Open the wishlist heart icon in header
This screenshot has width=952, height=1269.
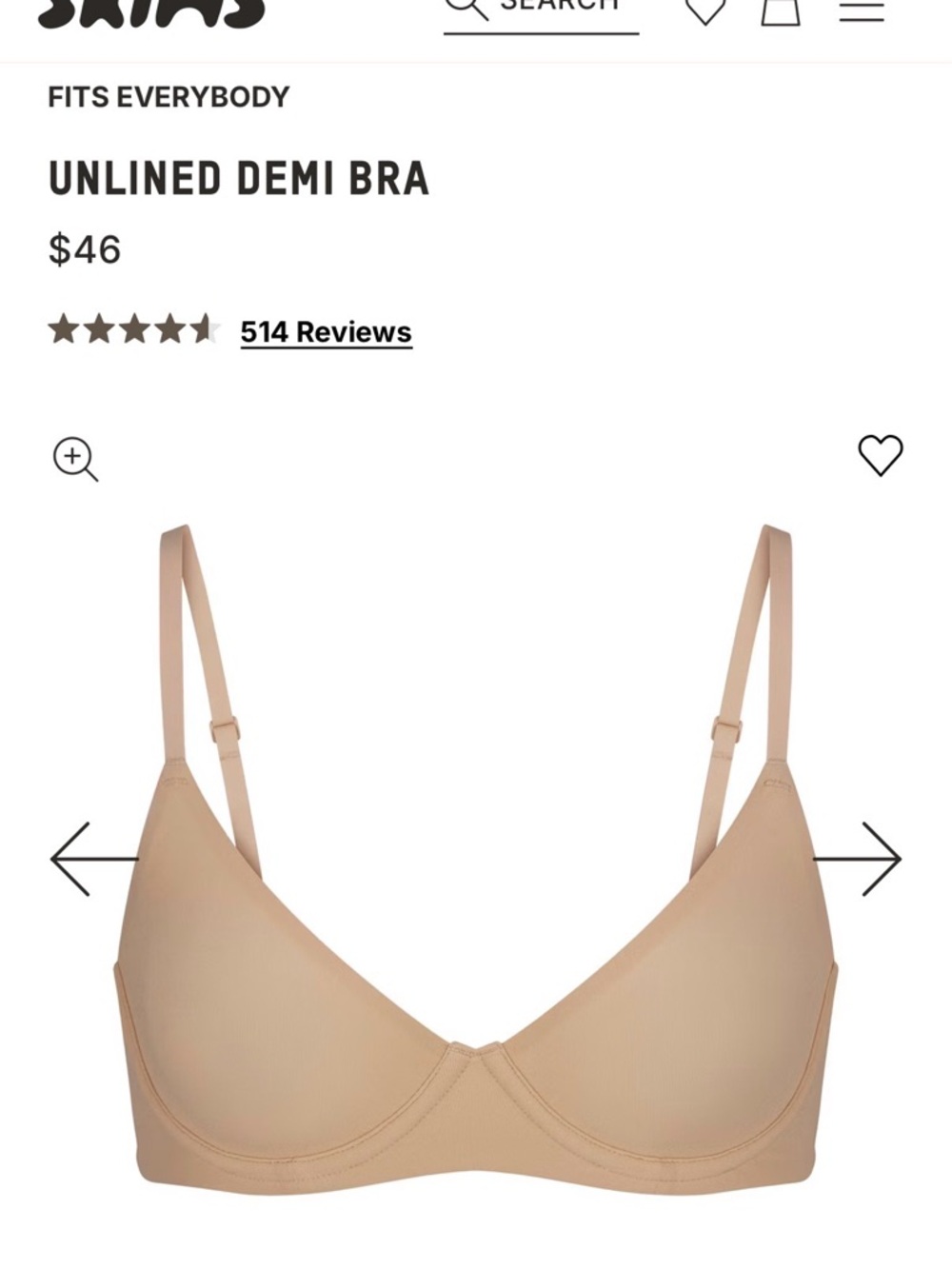coord(705,11)
